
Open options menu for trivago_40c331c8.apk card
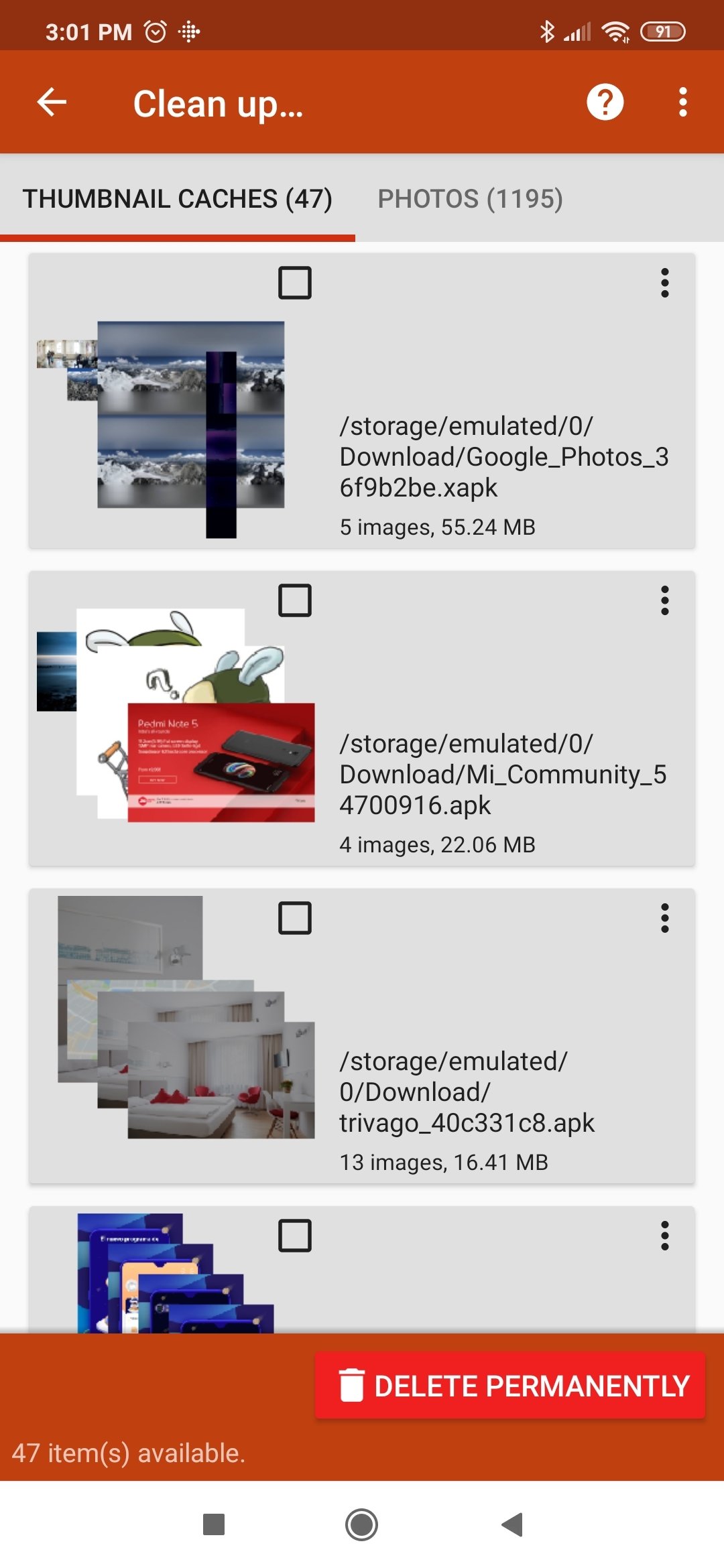tap(665, 918)
